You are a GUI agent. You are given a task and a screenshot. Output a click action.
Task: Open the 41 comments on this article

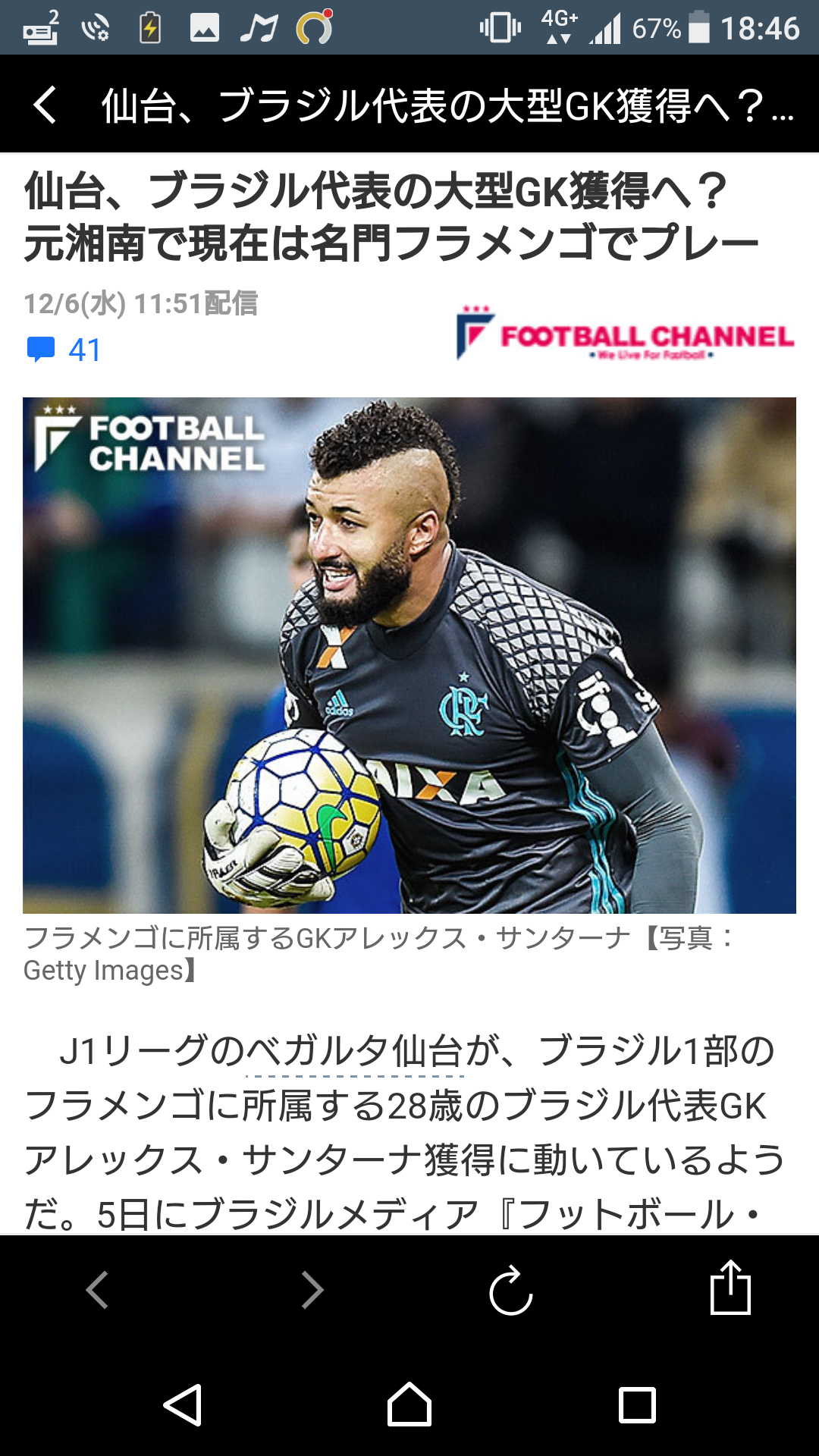click(64, 350)
